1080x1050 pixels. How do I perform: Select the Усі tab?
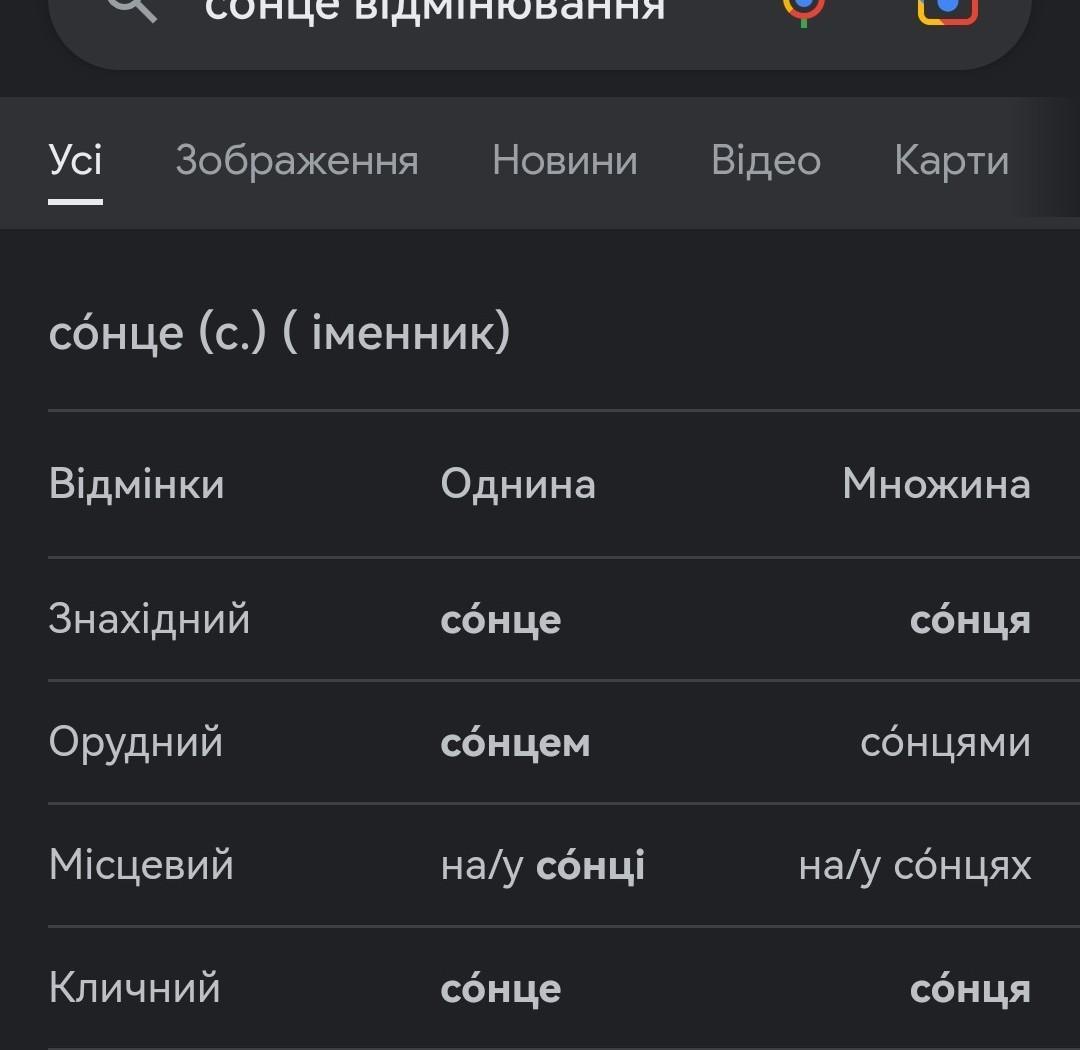[76, 161]
